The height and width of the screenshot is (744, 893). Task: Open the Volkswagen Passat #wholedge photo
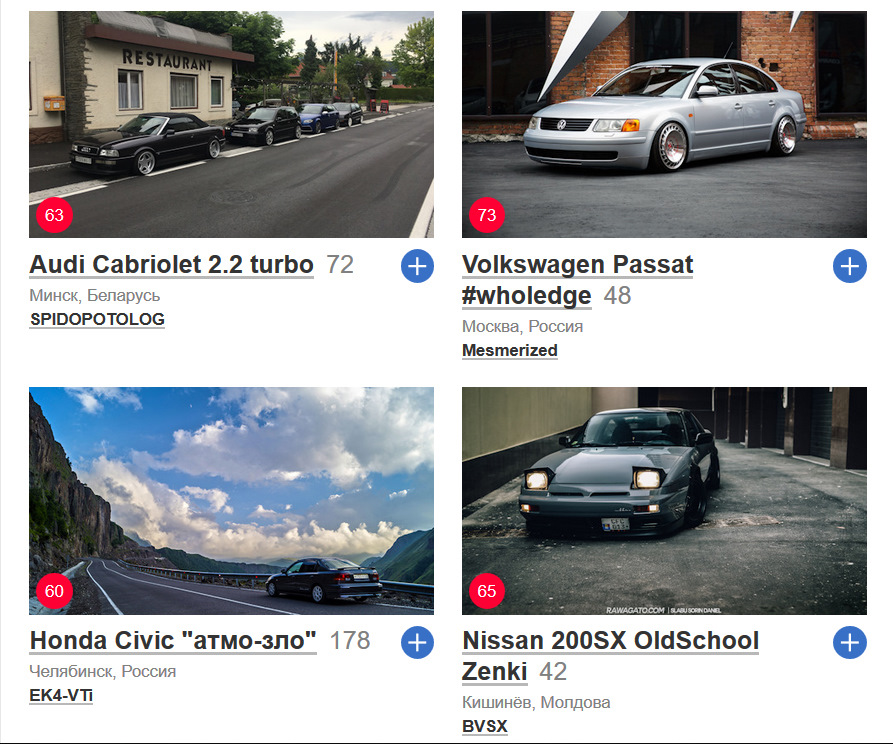[x=664, y=124]
